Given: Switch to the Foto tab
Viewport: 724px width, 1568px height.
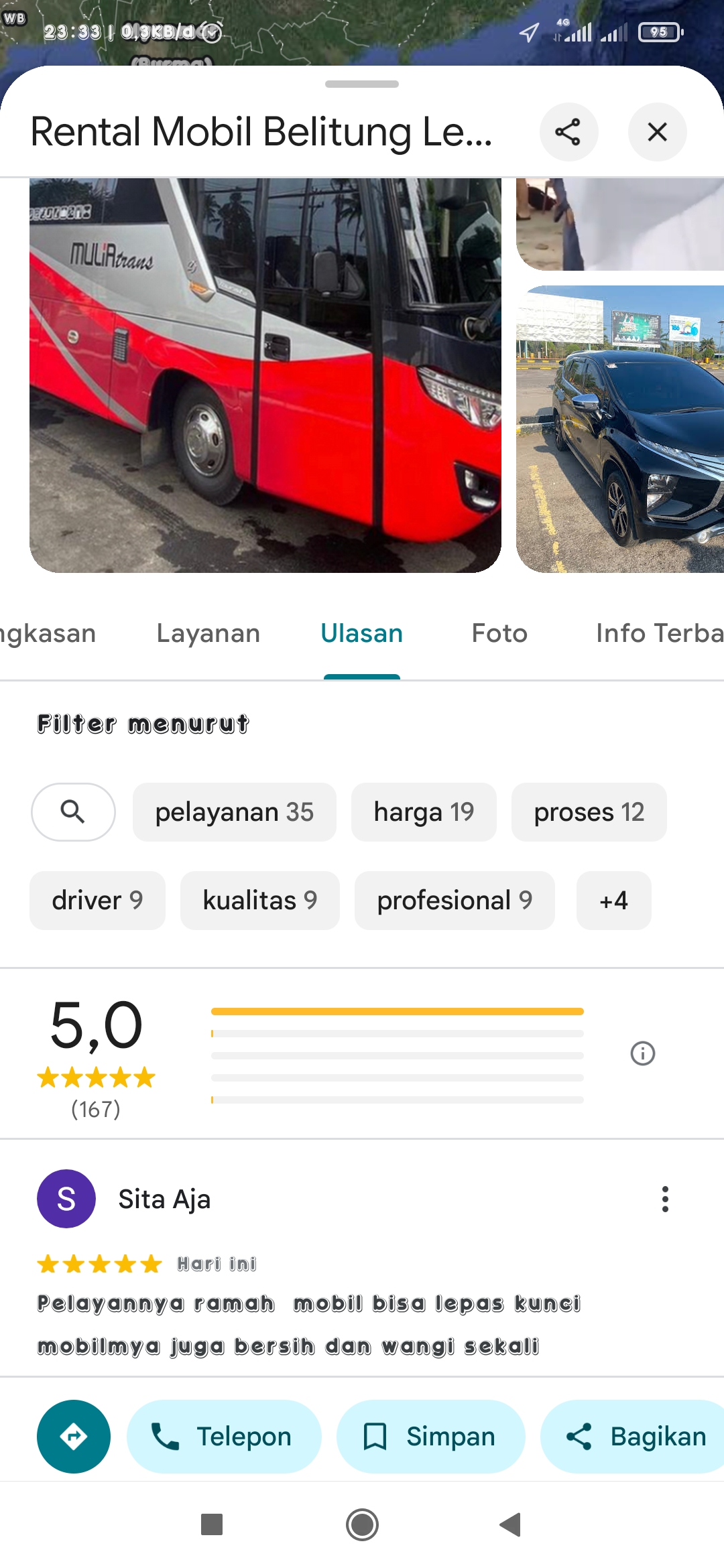Looking at the screenshot, I should point(499,633).
